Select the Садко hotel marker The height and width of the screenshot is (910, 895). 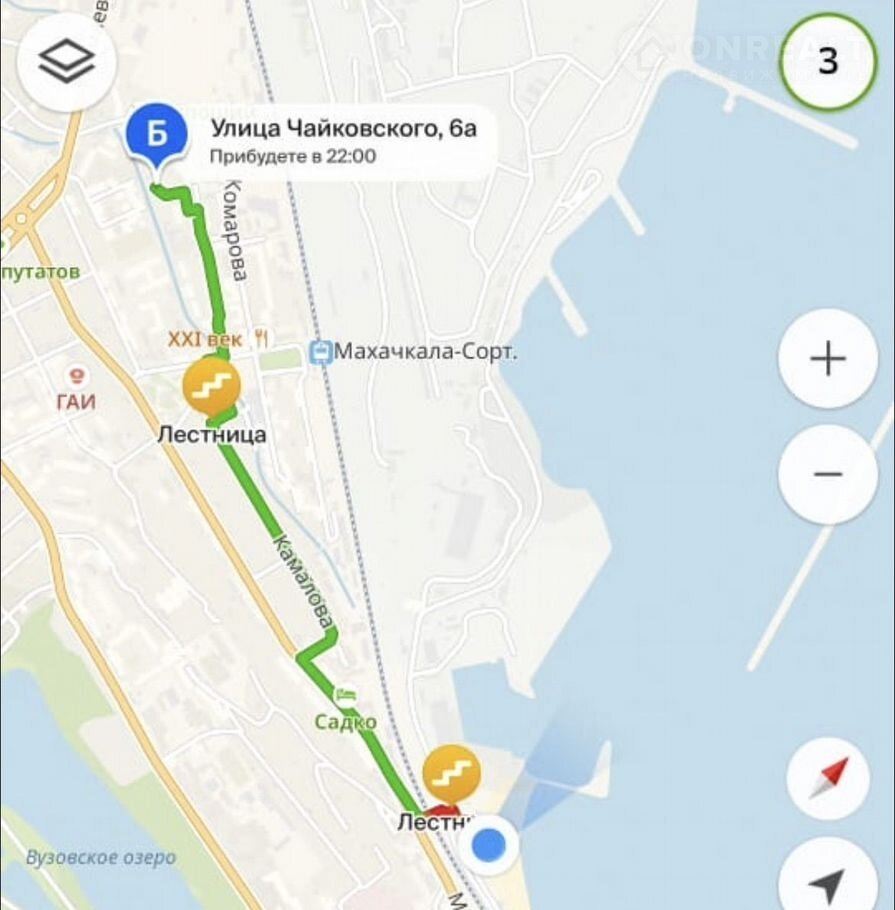[346, 695]
